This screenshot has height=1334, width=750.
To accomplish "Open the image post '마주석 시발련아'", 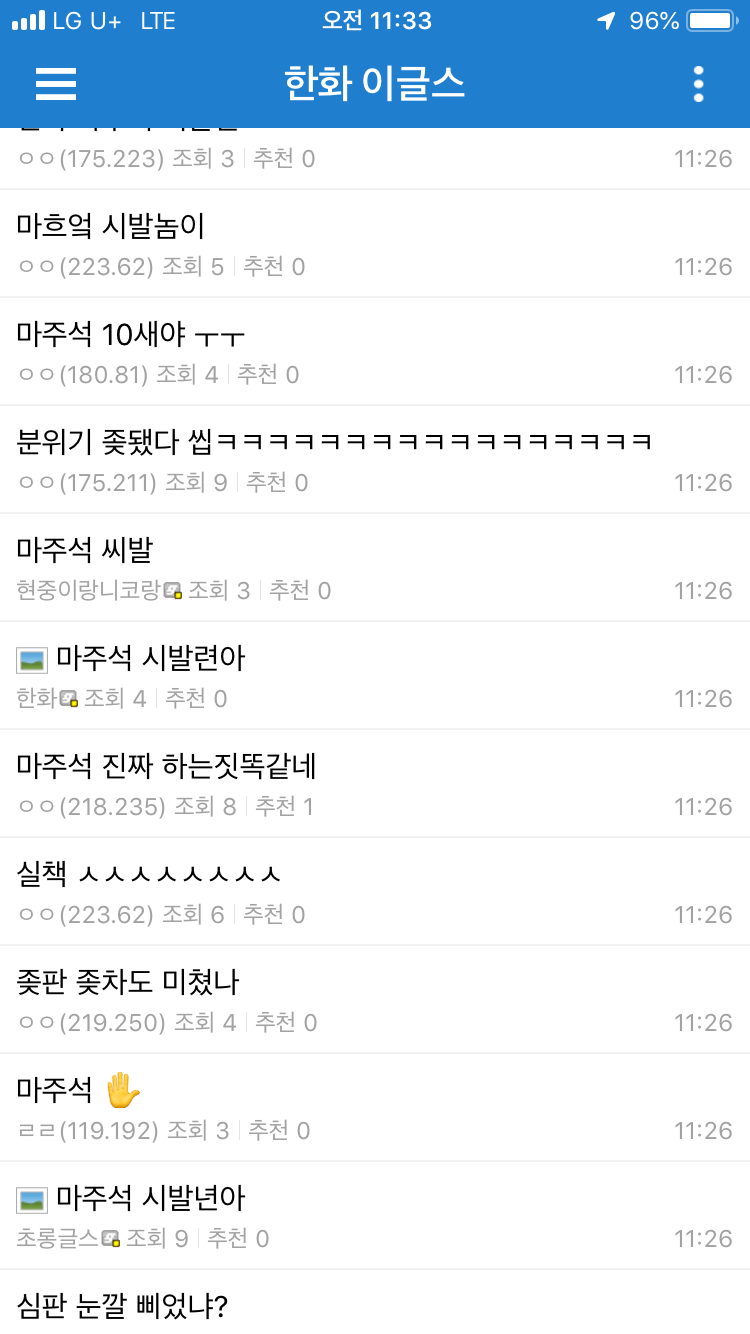I will [150, 658].
